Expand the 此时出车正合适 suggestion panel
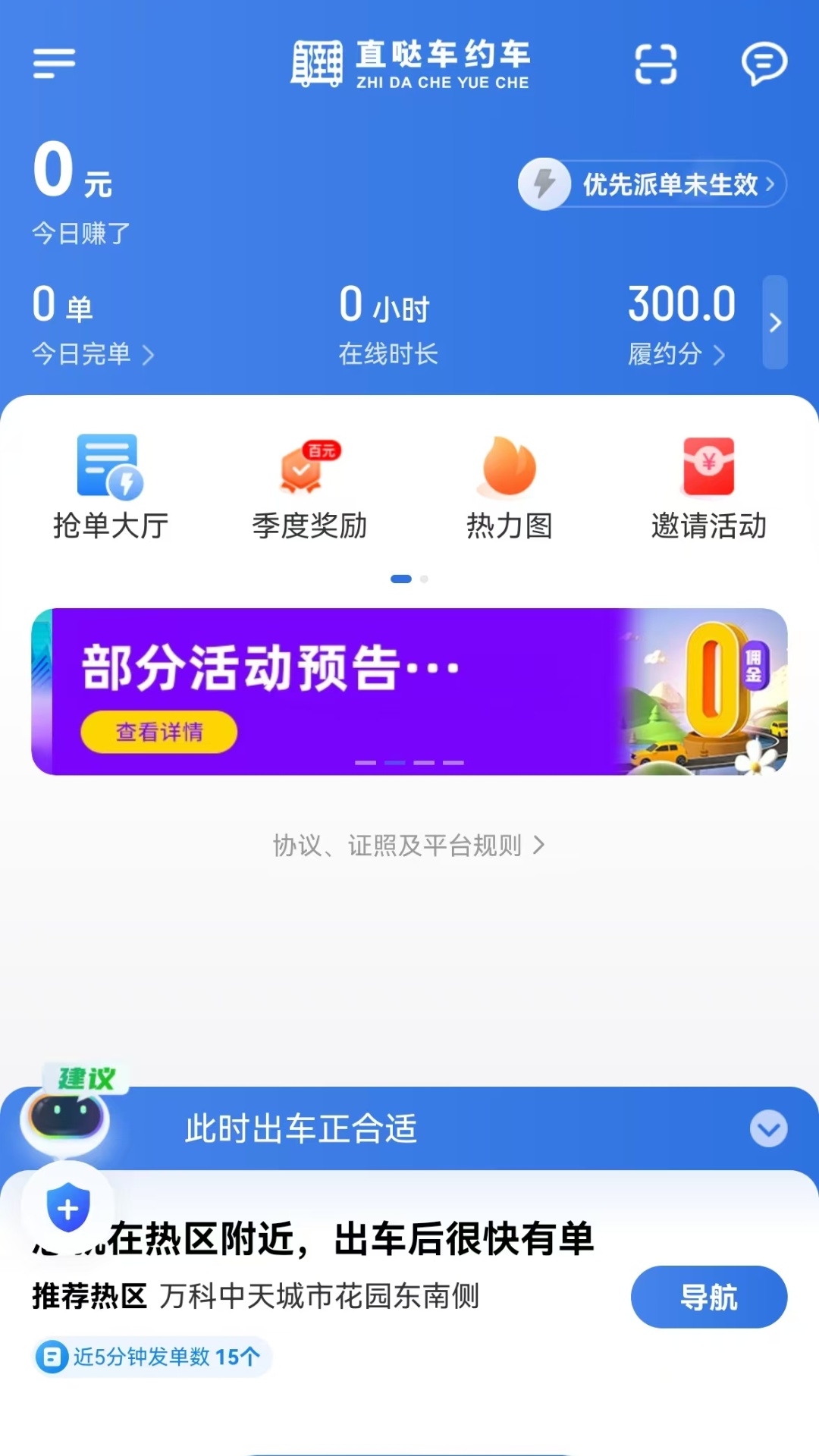 pos(768,1129)
